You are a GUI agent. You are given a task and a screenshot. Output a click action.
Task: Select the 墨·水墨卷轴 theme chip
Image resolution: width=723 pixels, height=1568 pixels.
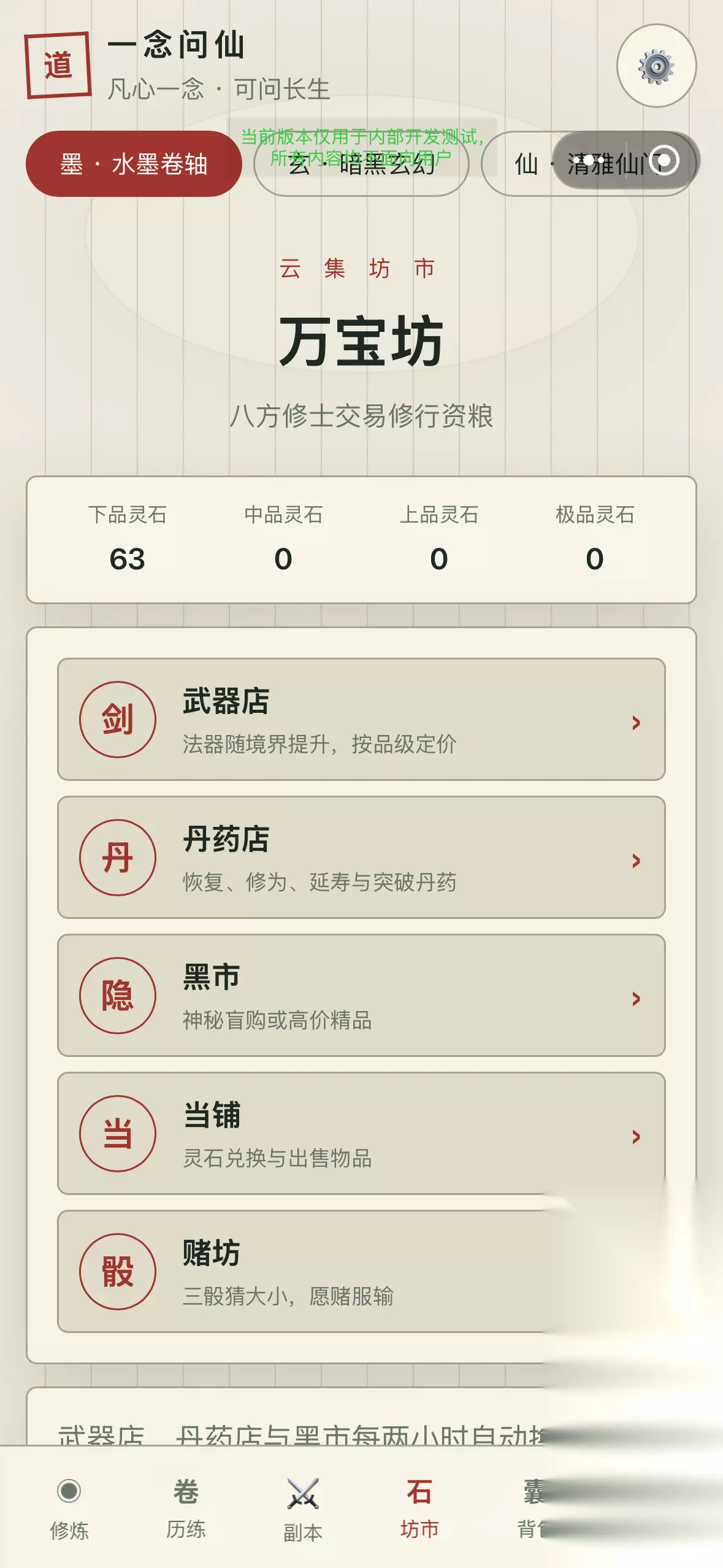(134, 164)
